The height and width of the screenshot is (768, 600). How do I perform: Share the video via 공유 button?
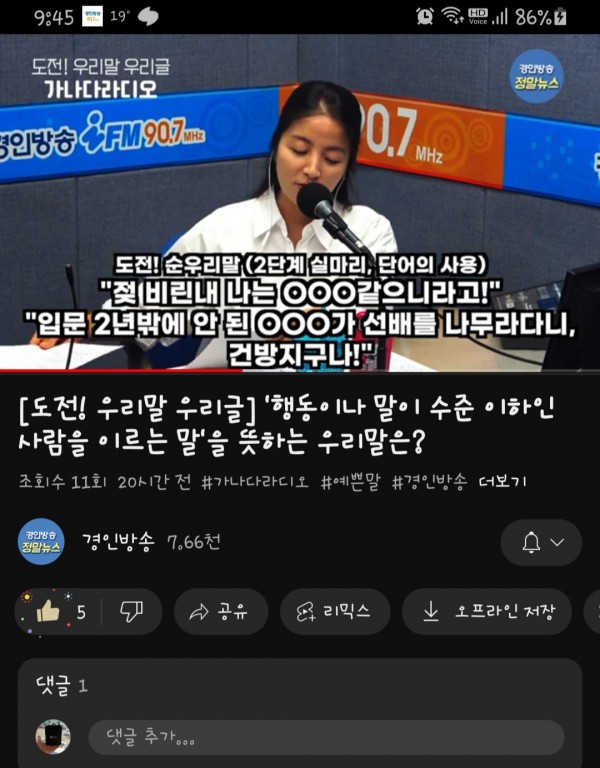(220, 611)
